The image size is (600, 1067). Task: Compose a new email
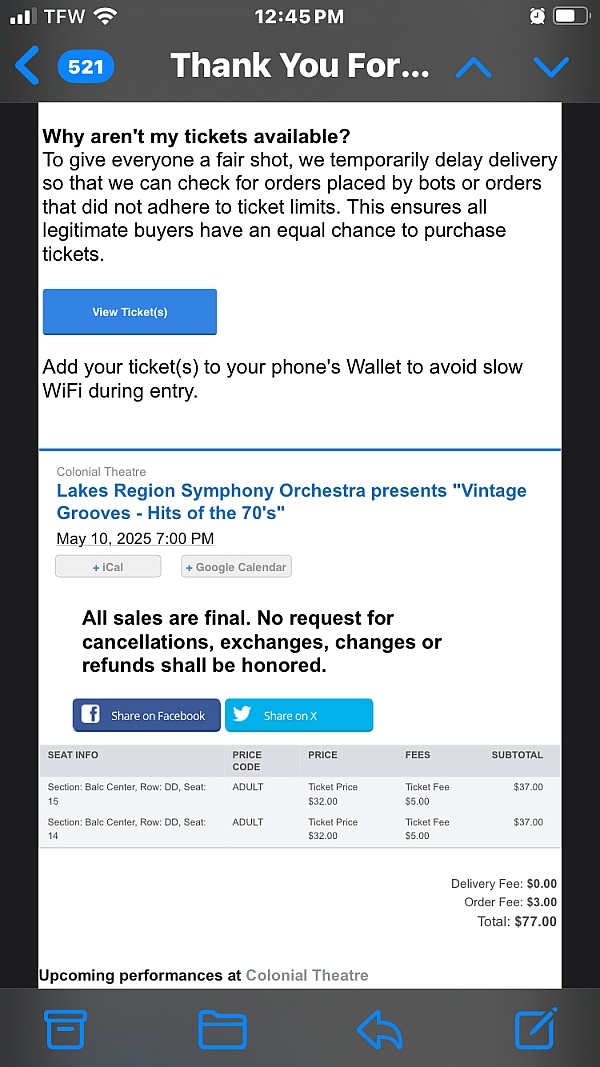pos(535,1029)
